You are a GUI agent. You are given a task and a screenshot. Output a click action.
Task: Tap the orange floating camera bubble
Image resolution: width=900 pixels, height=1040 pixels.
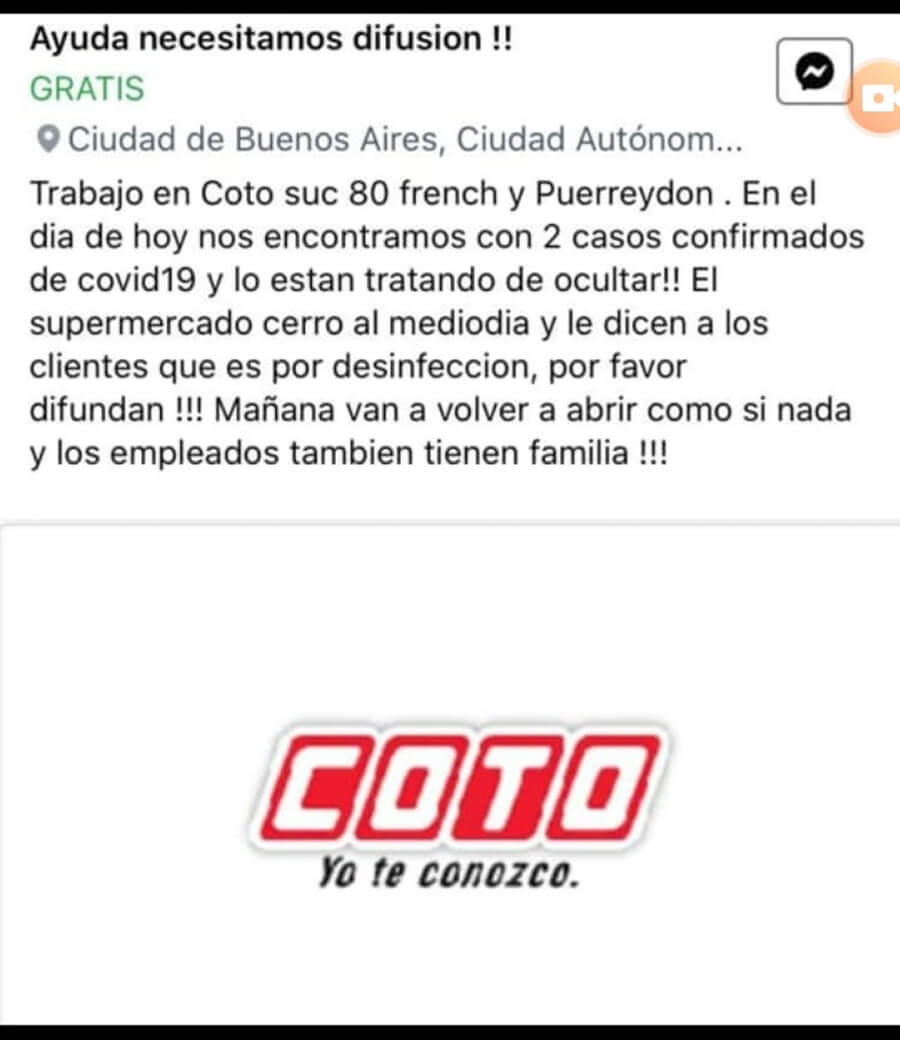(x=877, y=97)
